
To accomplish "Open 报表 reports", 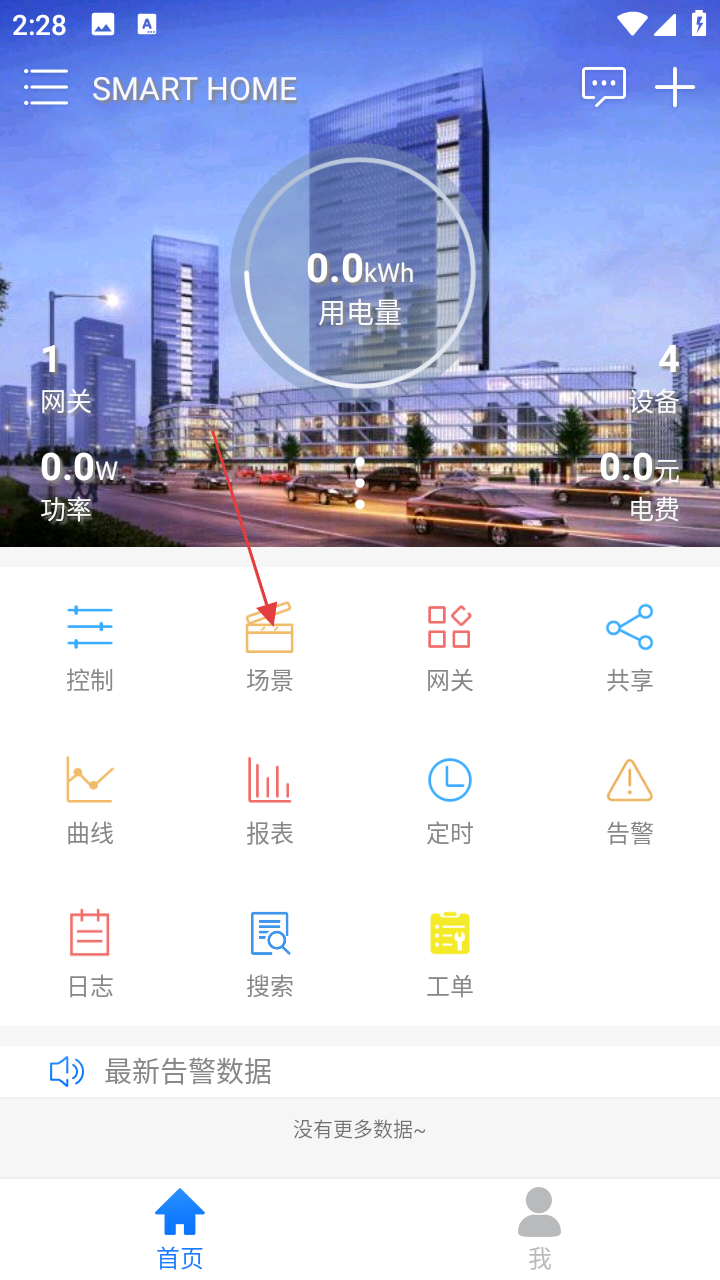I will pos(270,800).
